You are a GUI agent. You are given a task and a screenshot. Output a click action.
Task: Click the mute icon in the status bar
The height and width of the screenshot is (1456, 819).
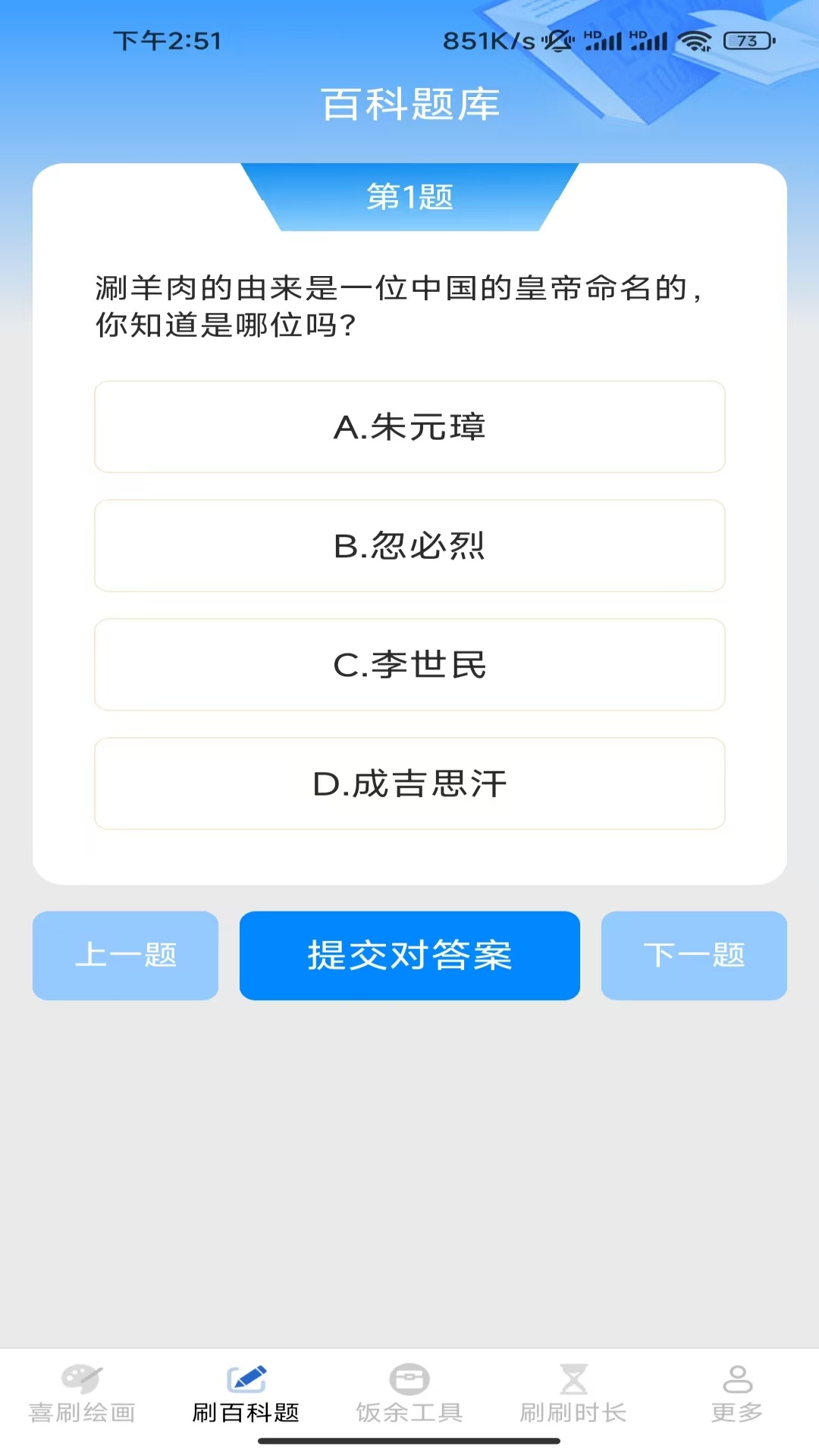tap(559, 42)
